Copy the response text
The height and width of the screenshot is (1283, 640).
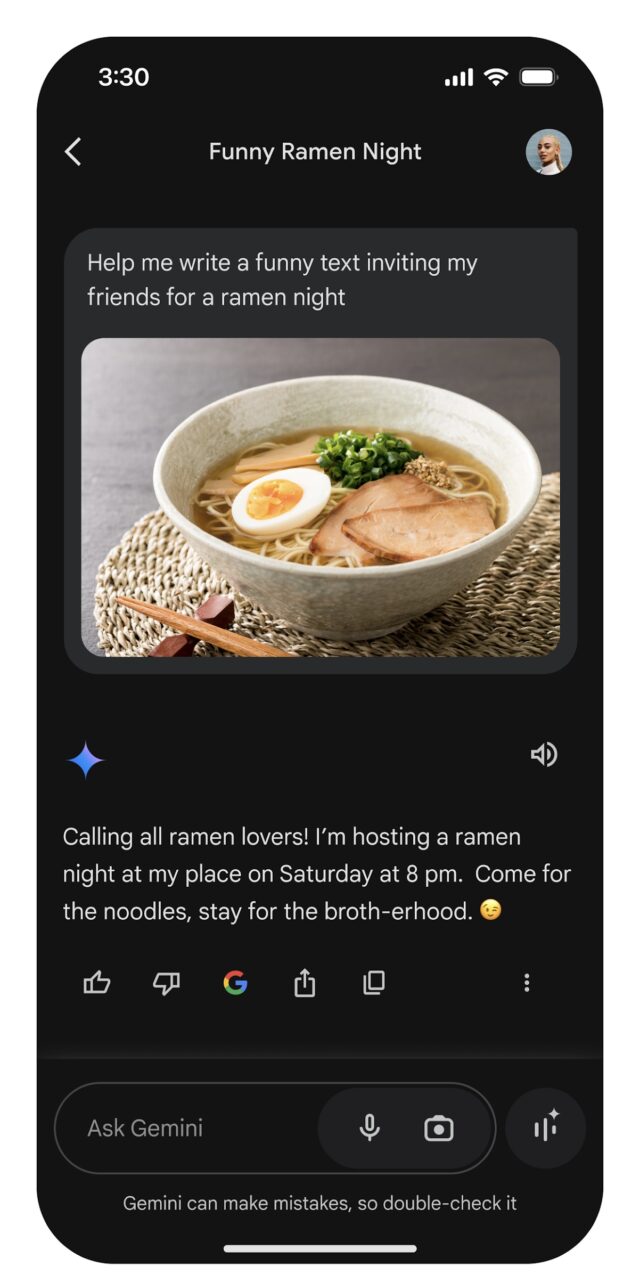pos(374,984)
